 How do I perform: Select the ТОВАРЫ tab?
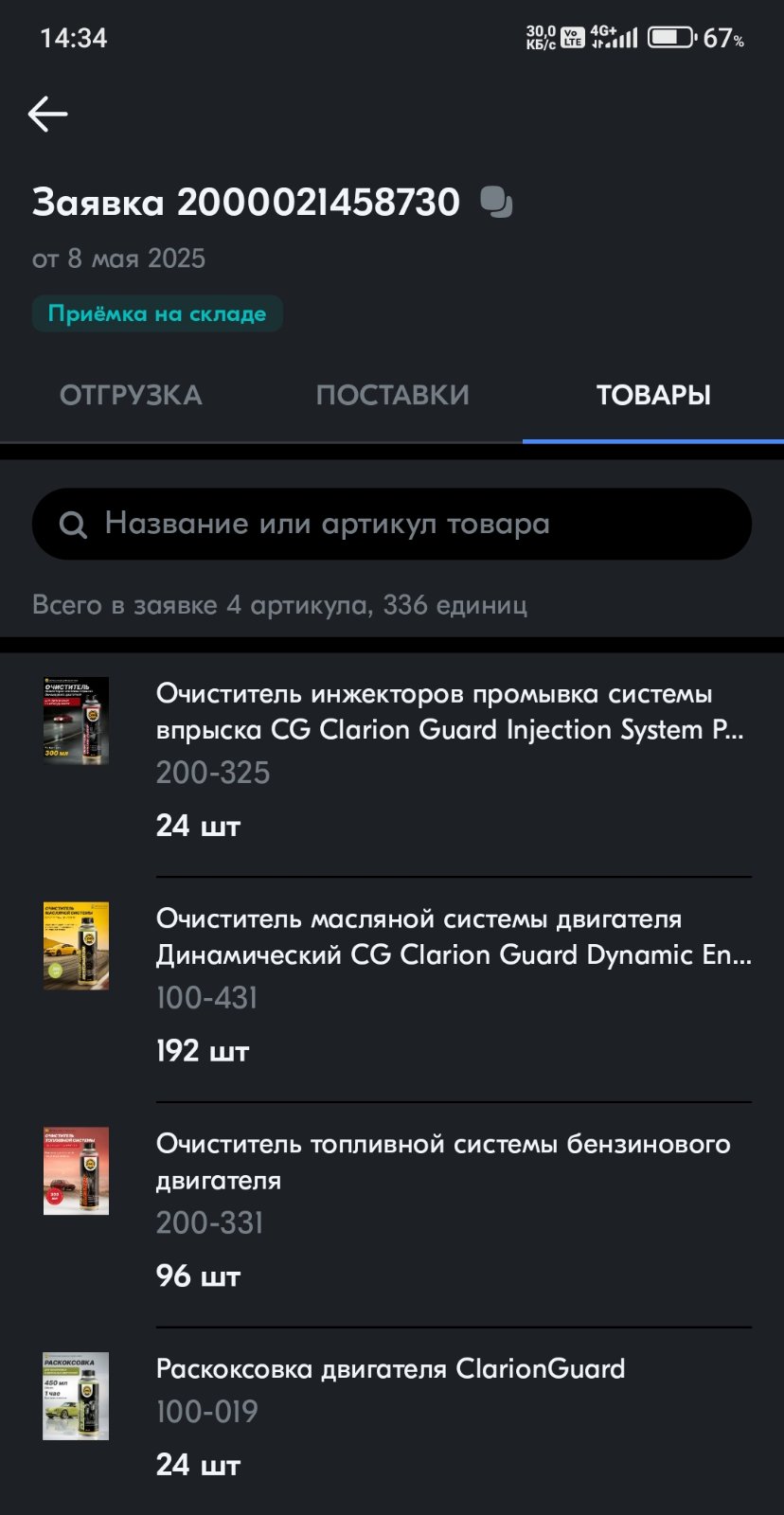point(653,395)
